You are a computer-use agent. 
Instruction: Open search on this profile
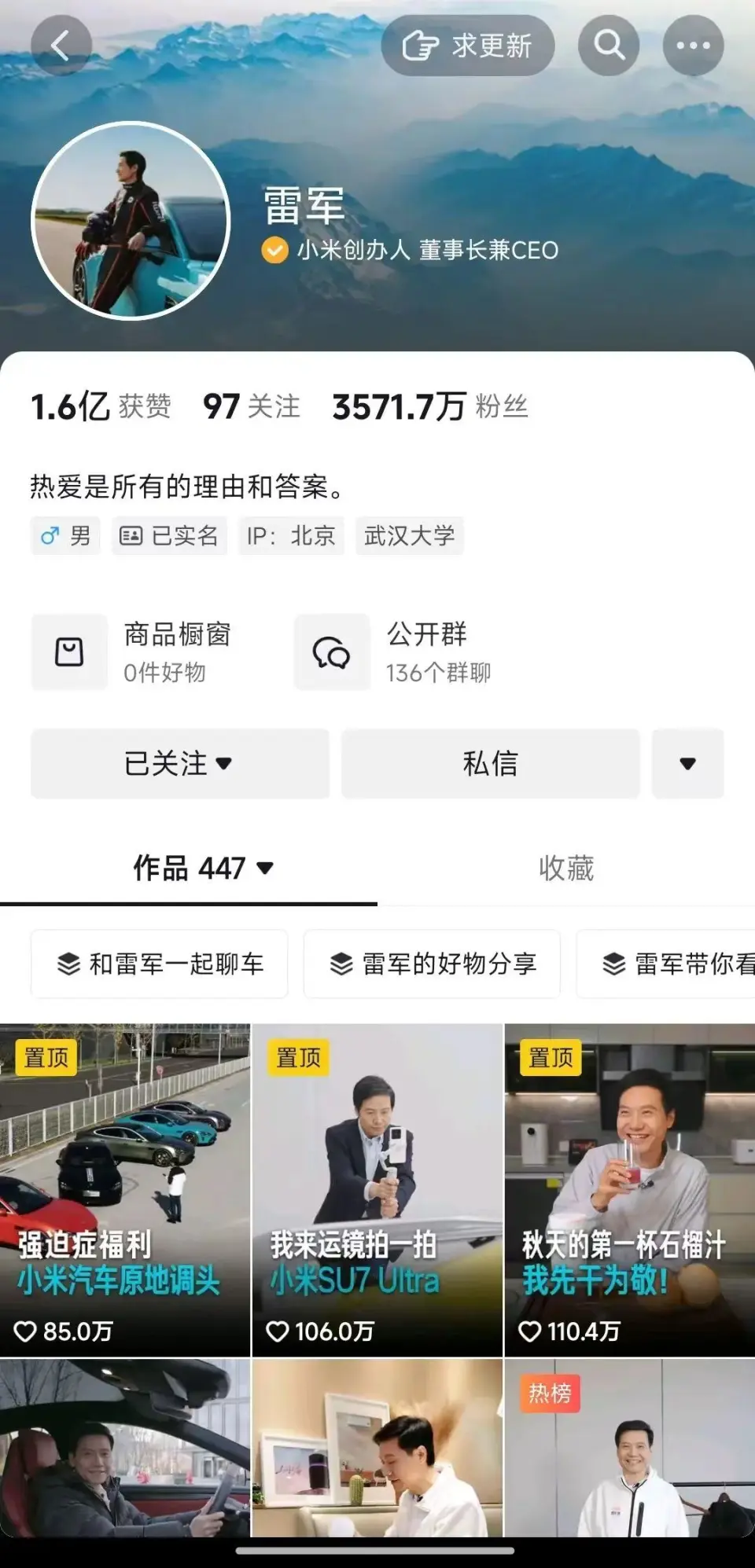[609, 46]
